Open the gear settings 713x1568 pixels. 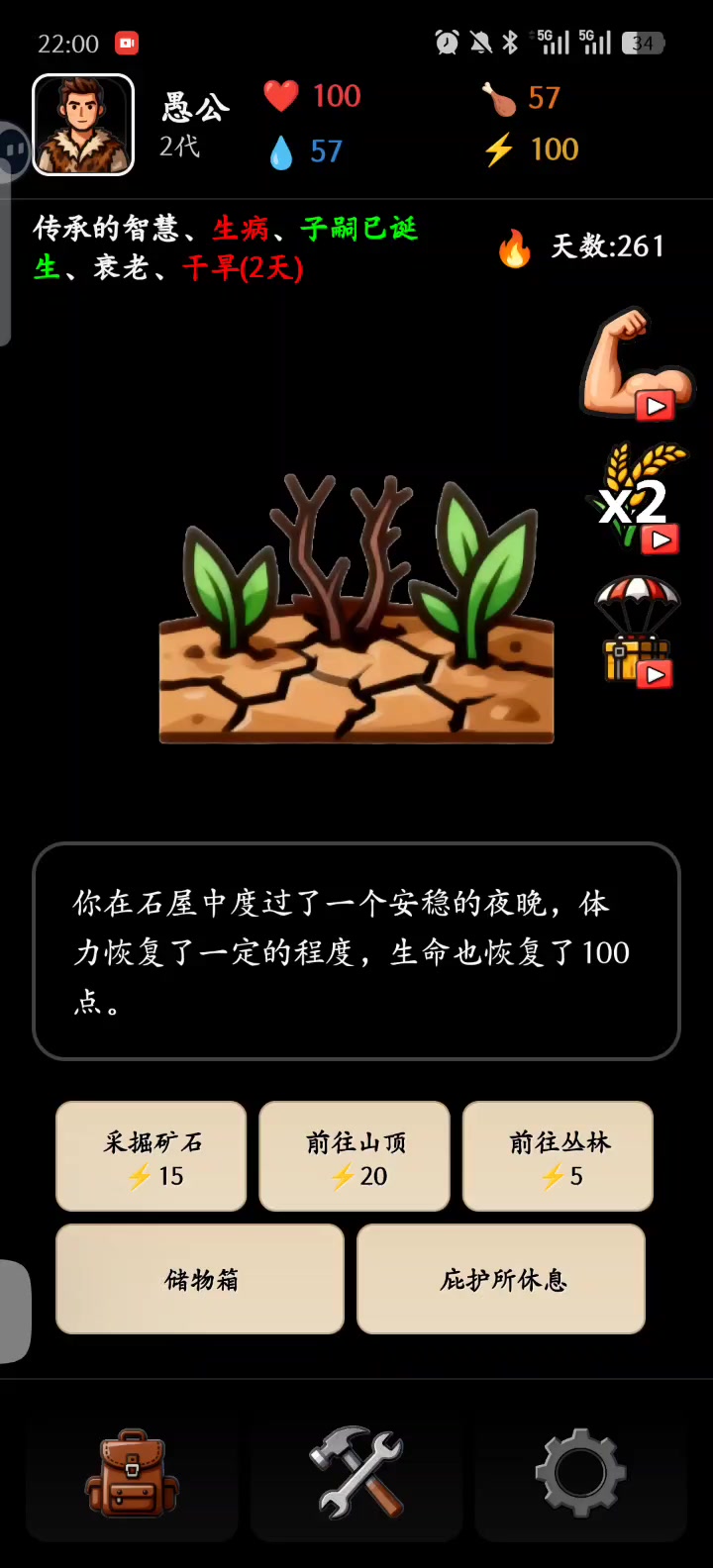(580, 1472)
